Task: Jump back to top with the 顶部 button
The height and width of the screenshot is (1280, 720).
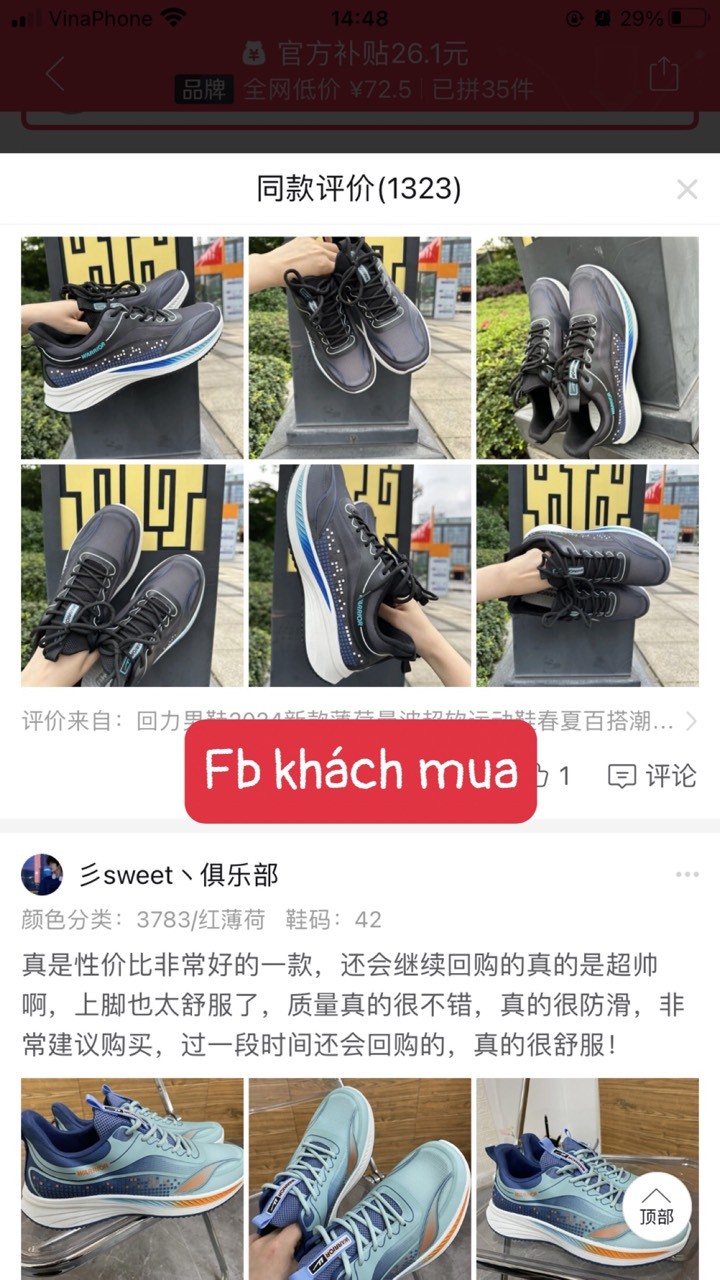Action: point(656,1207)
